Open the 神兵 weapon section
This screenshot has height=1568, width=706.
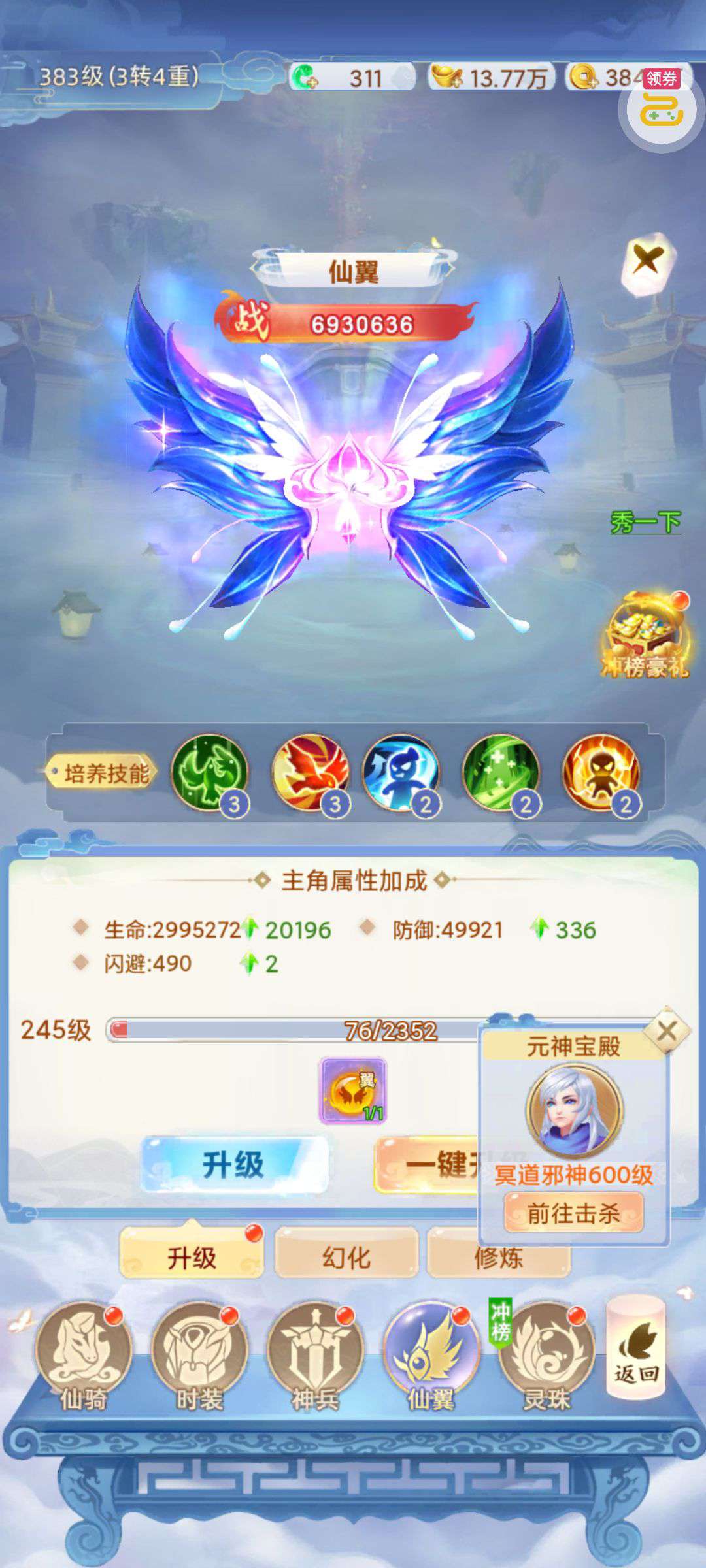pyautogui.click(x=314, y=1352)
